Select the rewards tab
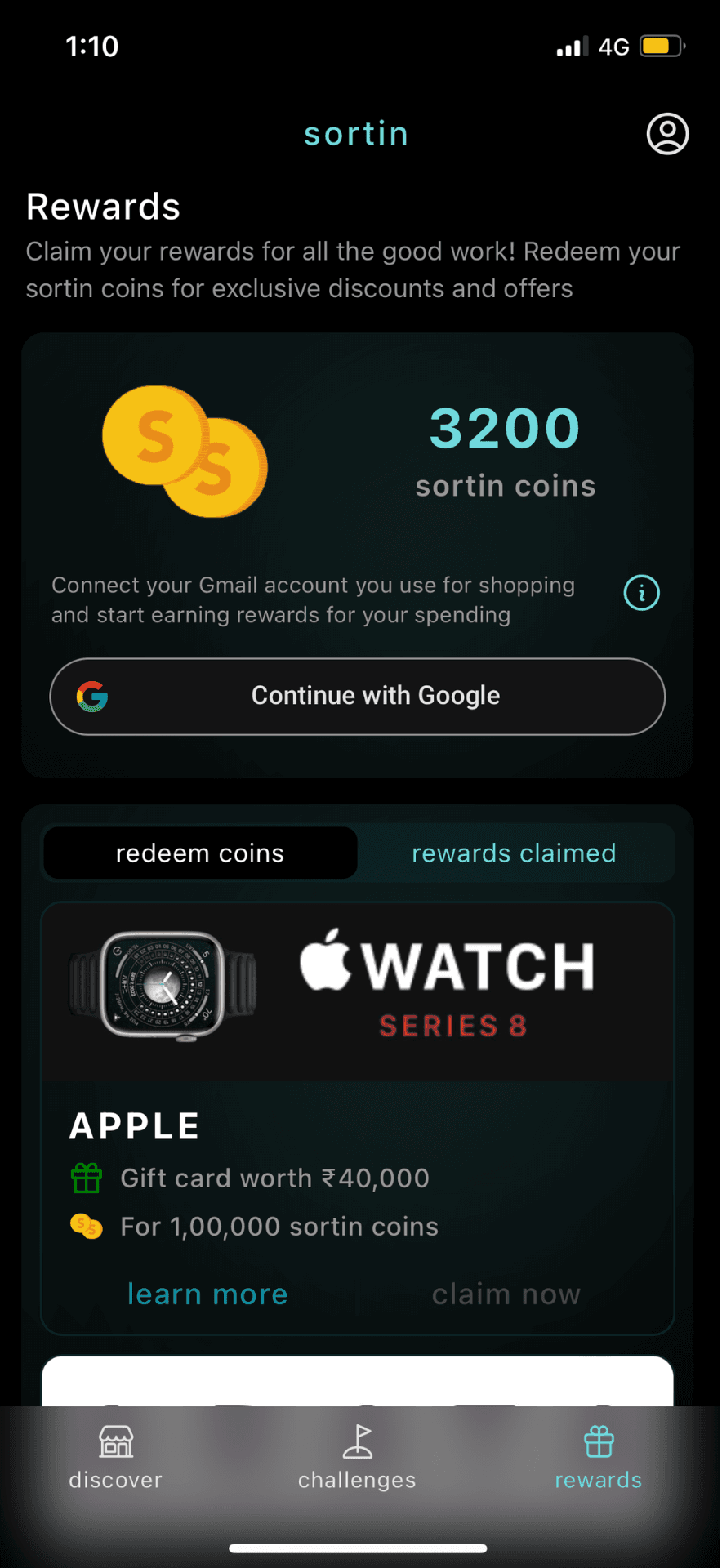The height and width of the screenshot is (1568, 722). tap(598, 1458)
